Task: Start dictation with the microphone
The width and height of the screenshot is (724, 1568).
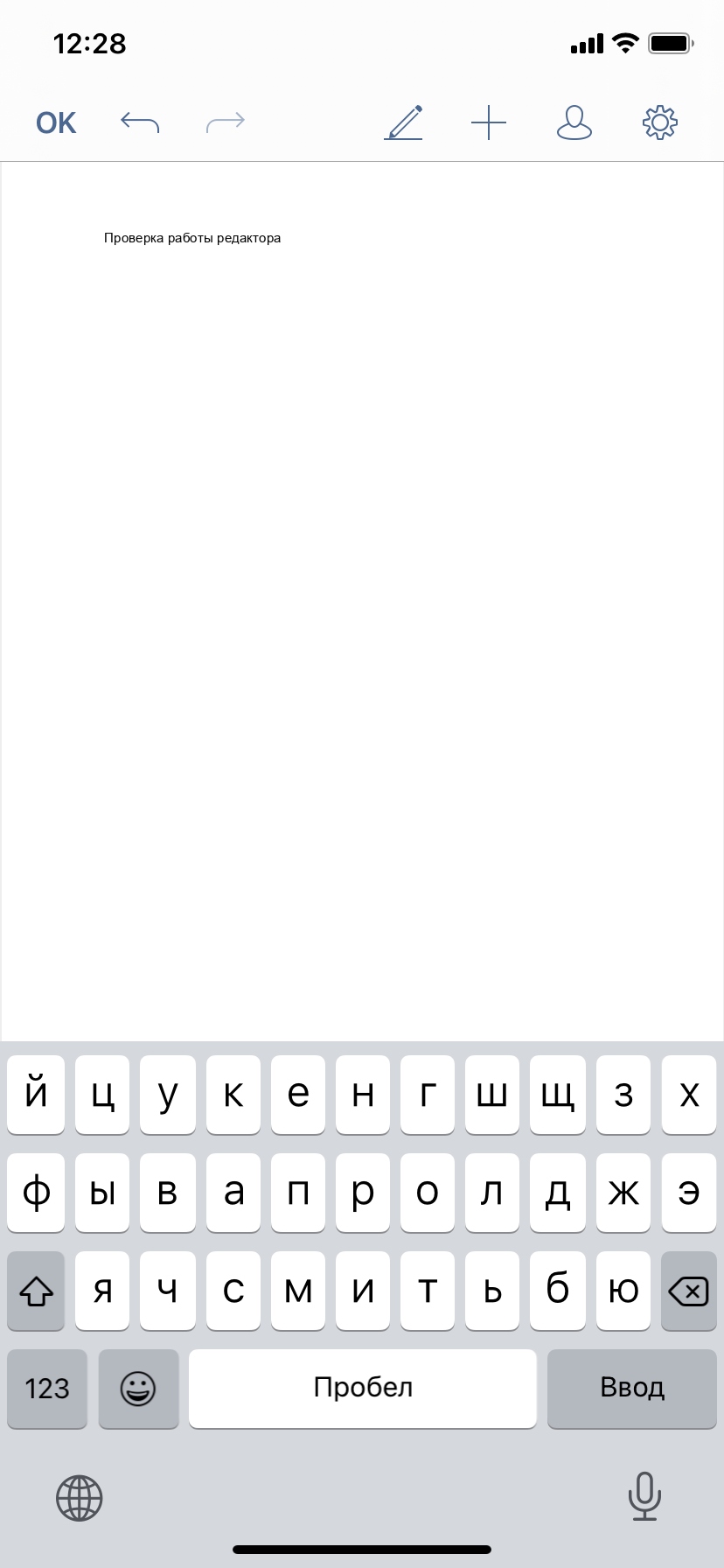Action: tap(644, 1496)
